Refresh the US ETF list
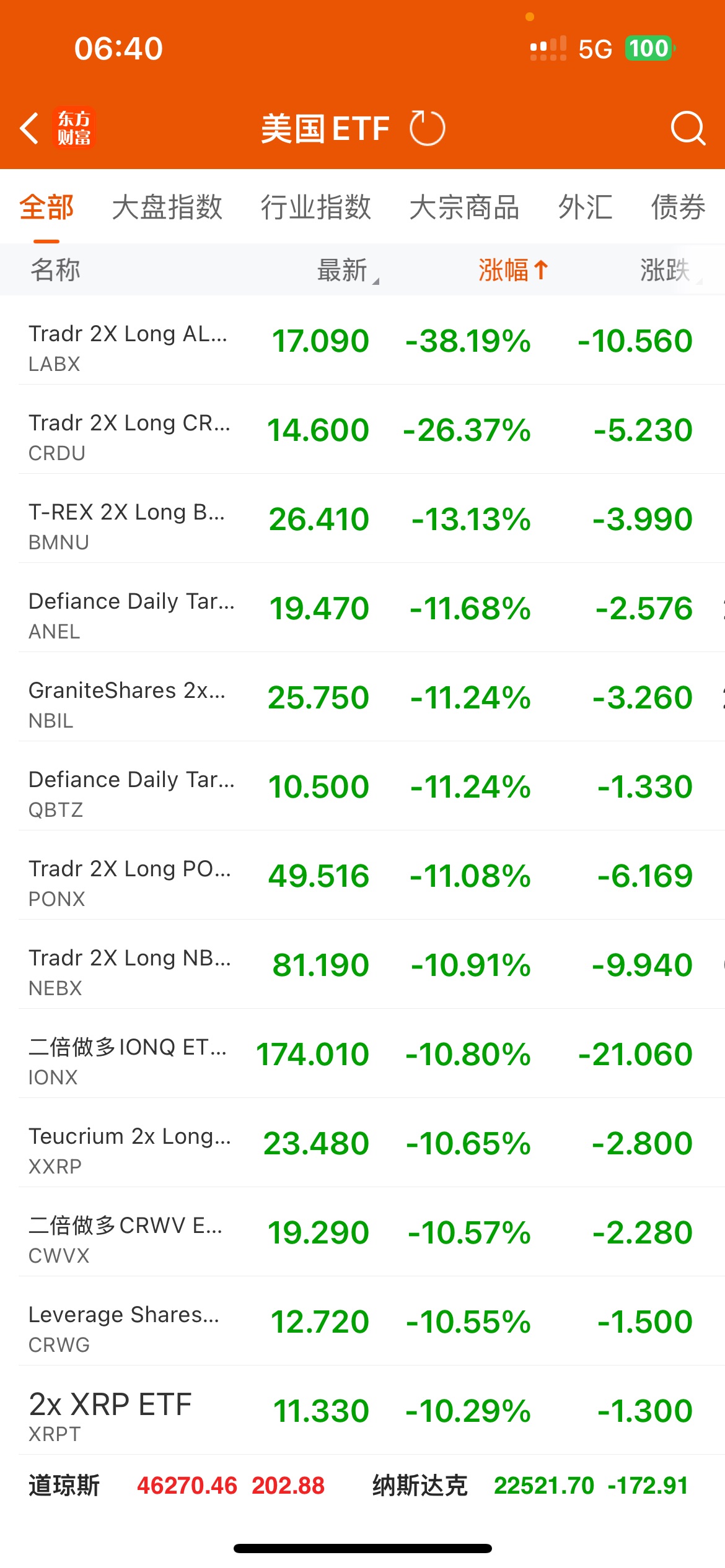This screenshot has width=725, height=1568. pos(427,128)
